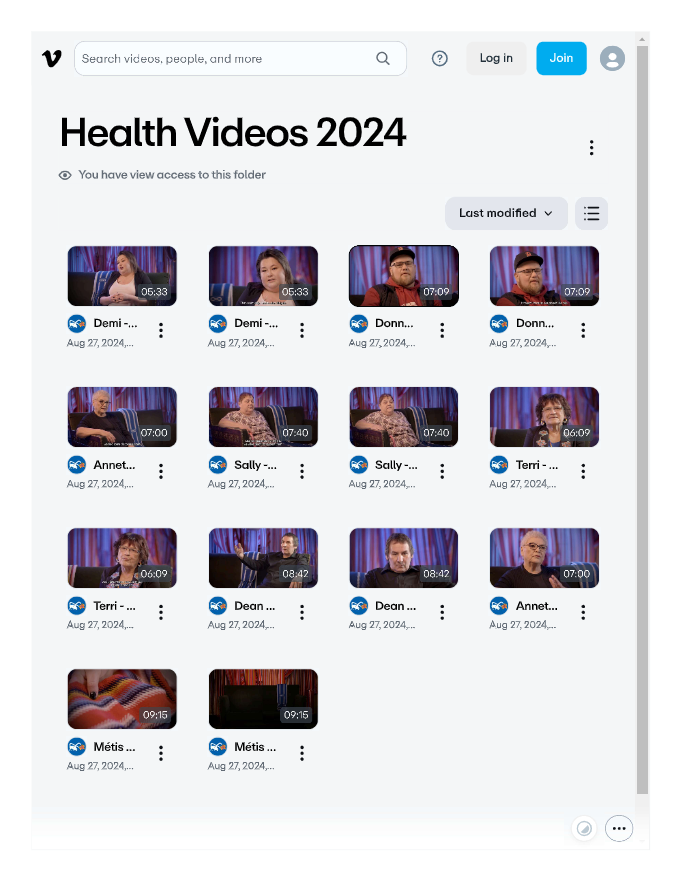Play the Terri video in the second row
Viewport: 680px width, 880px height.
coord(544,417)
